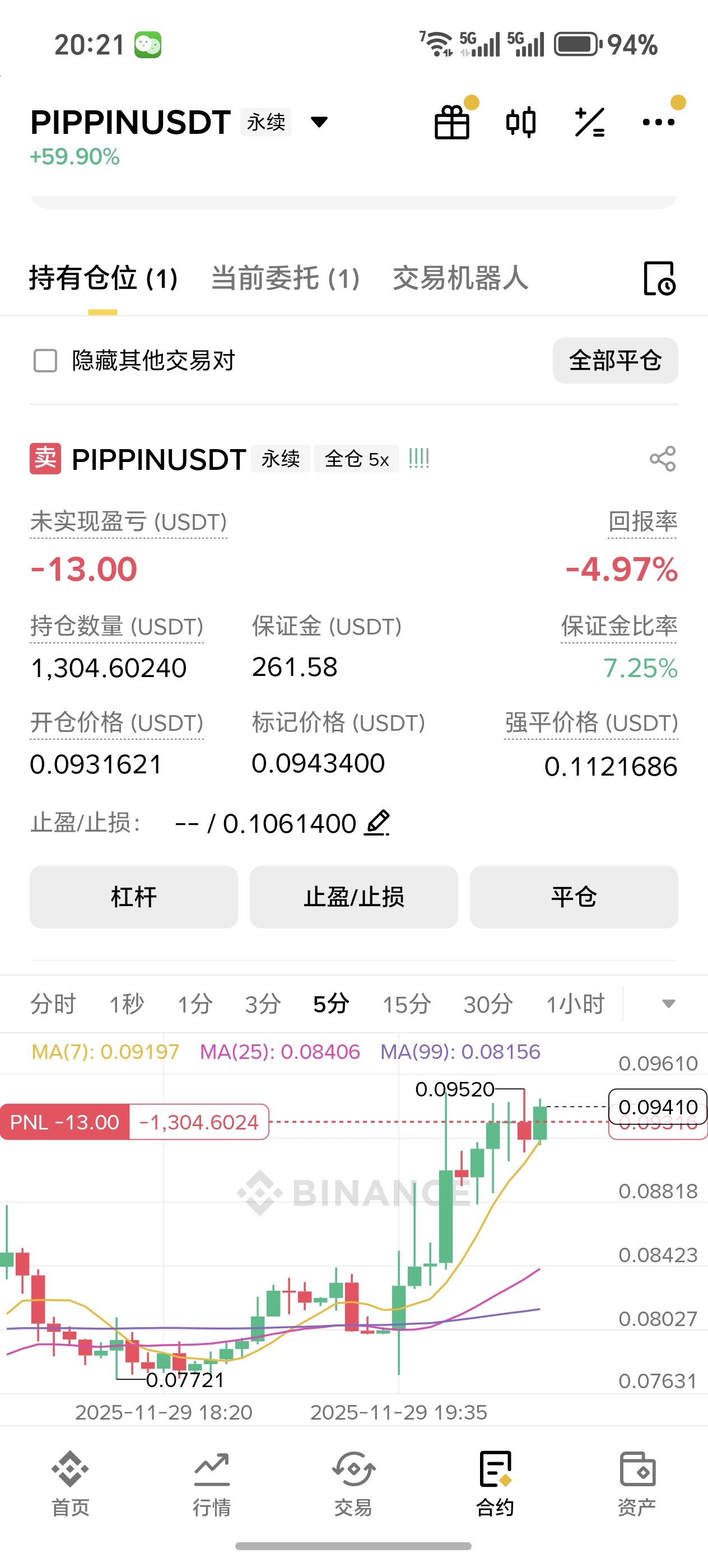Image resolution: width=708 pixels, height=1568 pixels.
Task: Select the 15分 chart interval
Action: (406, 1004)
